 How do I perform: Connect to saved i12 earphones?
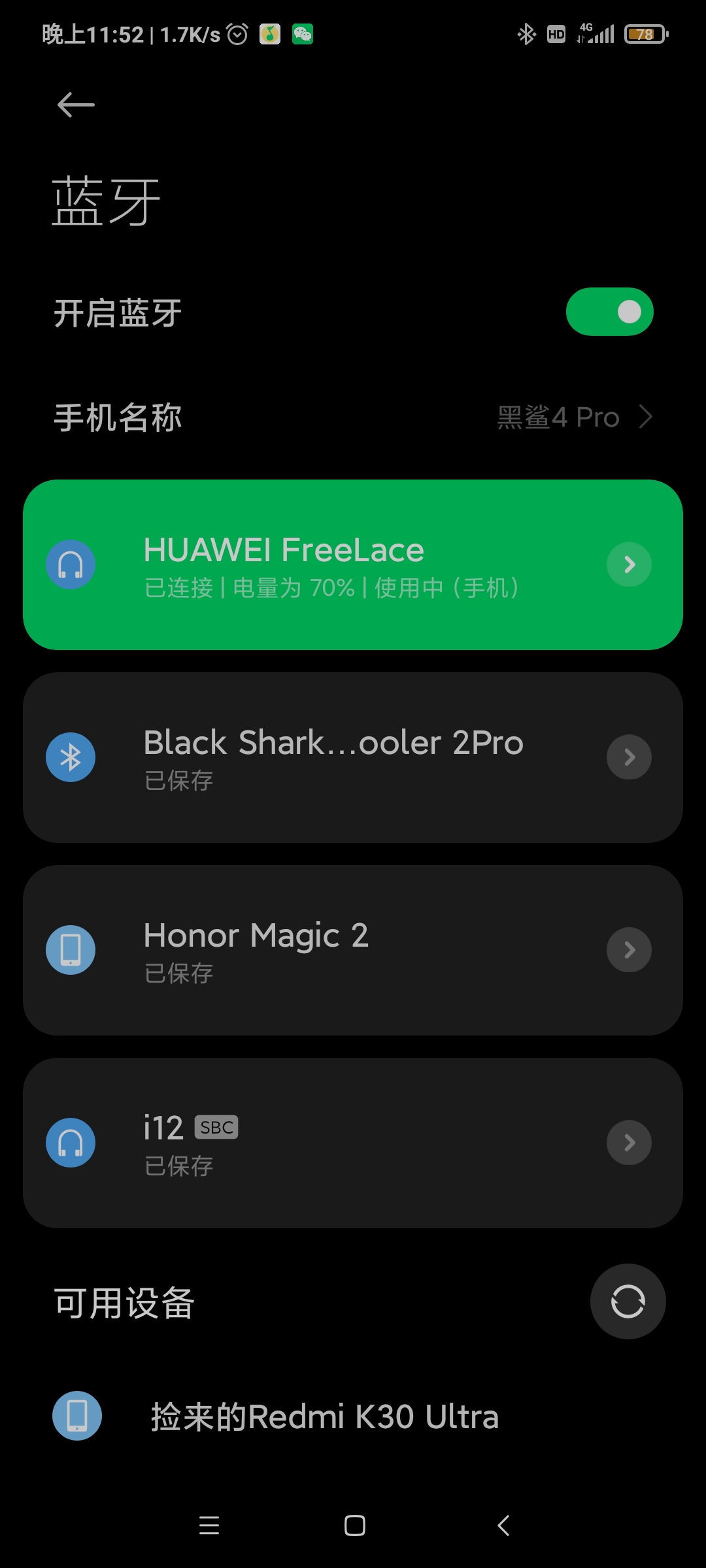click(x=327, y=1143)
